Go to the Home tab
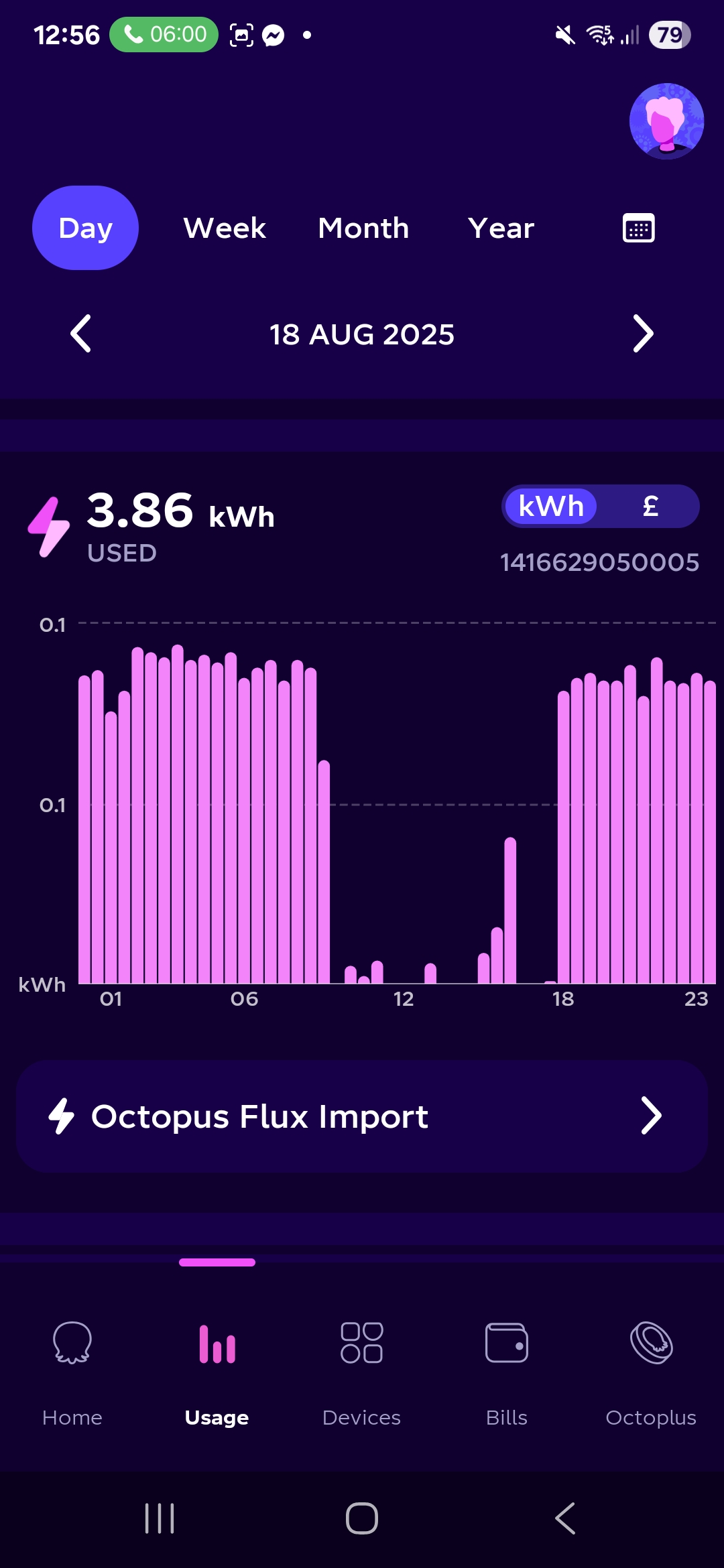 72,1368
